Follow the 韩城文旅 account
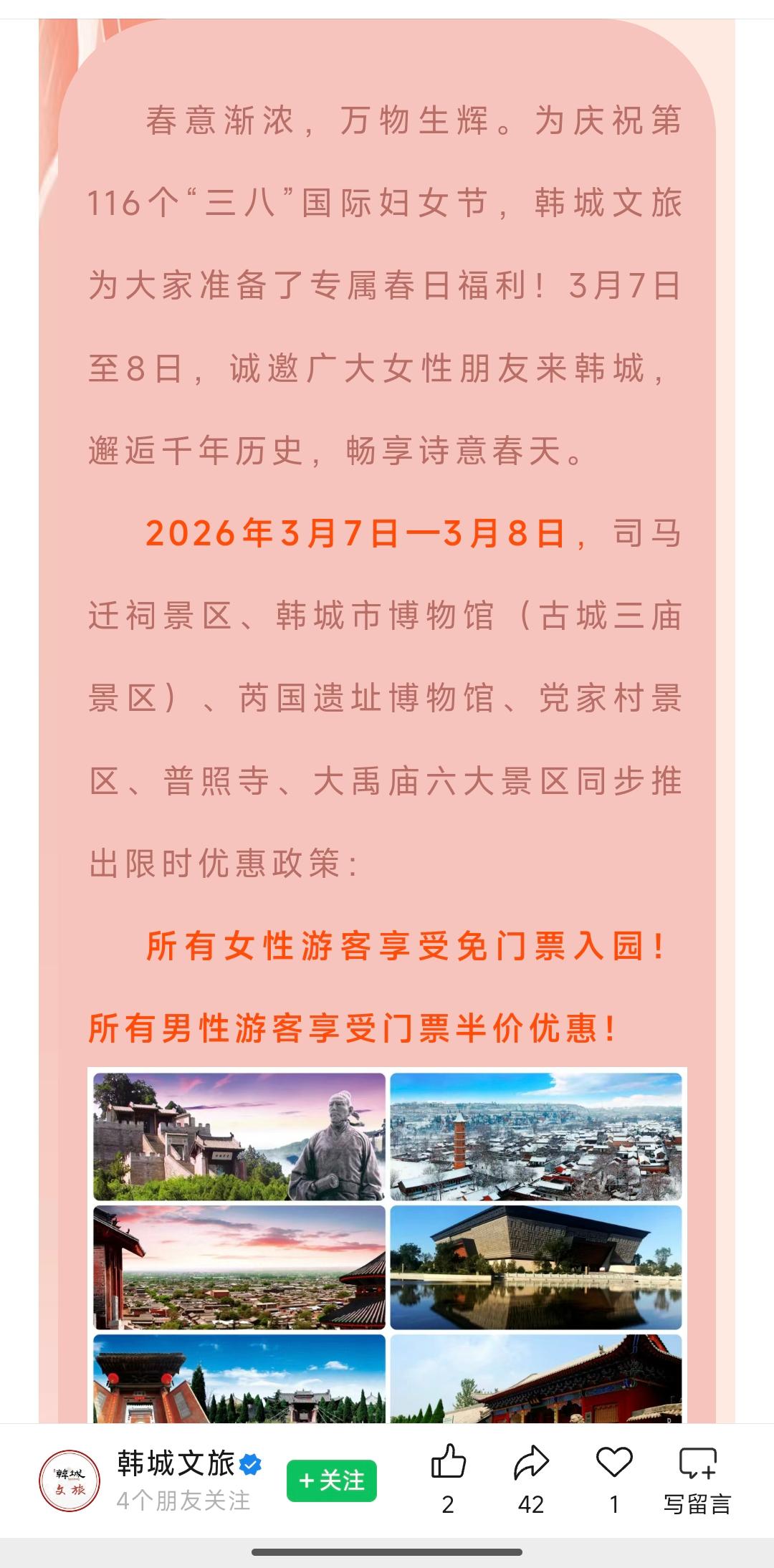 (331, 1481)
